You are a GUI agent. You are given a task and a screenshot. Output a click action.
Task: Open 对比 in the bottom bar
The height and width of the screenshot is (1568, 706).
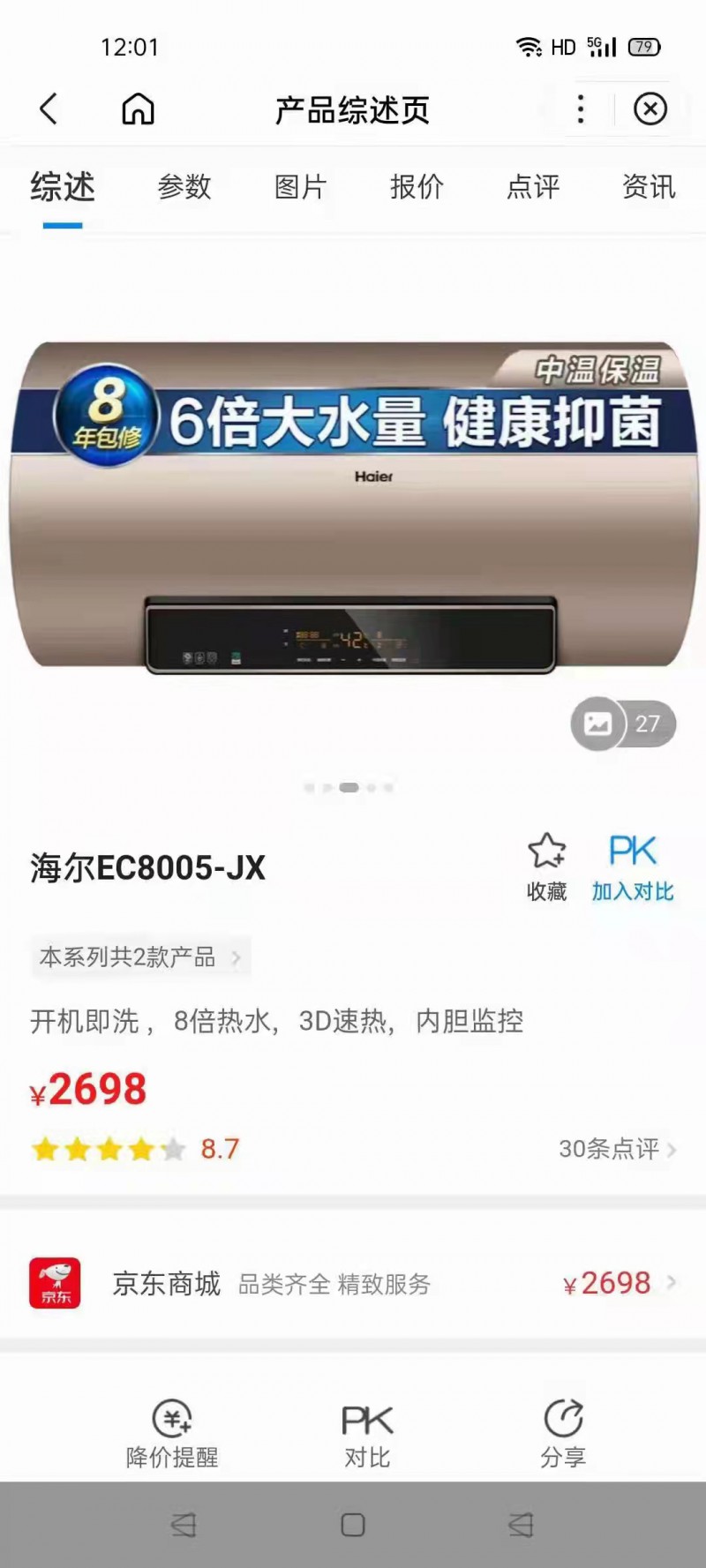coord(367,1433)
